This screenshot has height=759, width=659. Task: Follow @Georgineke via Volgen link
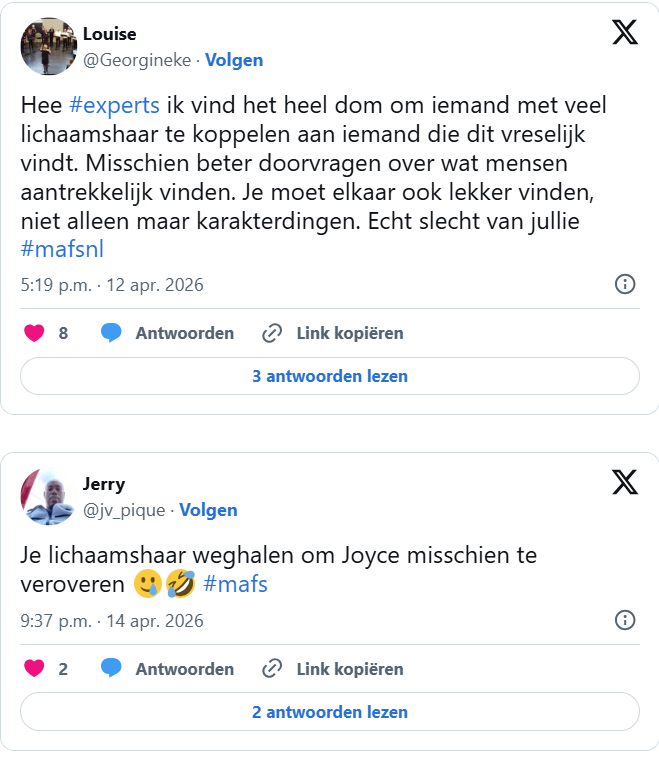click(234, 60)
